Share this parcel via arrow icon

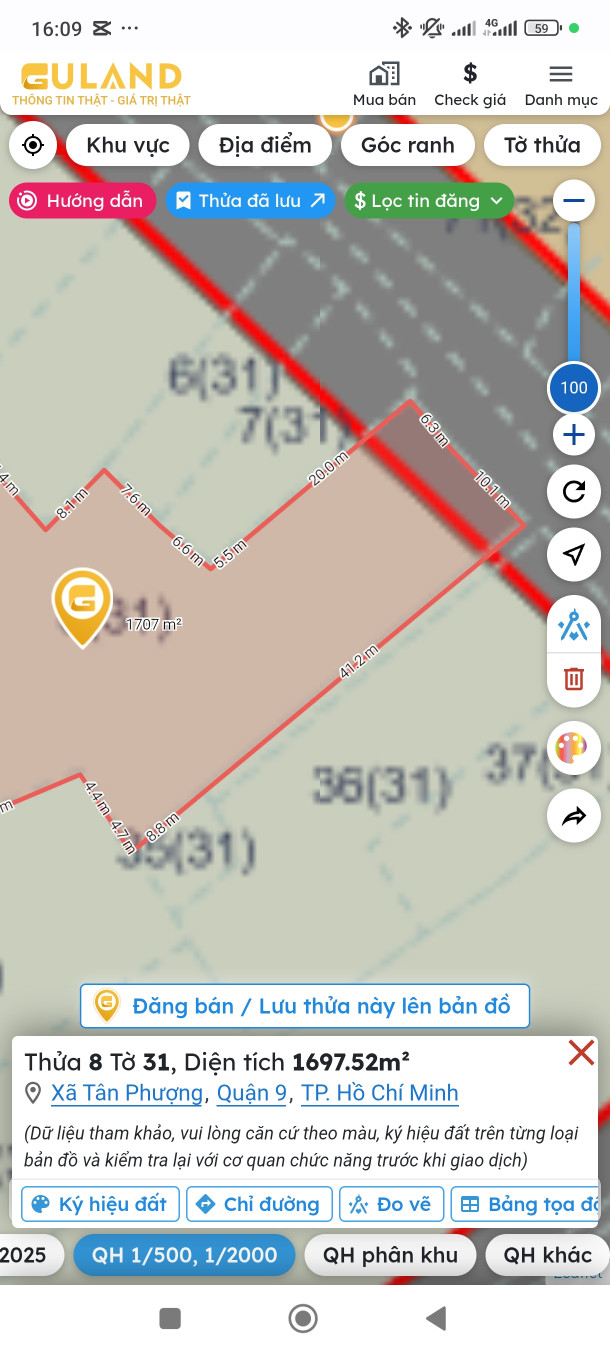[574, 817]
